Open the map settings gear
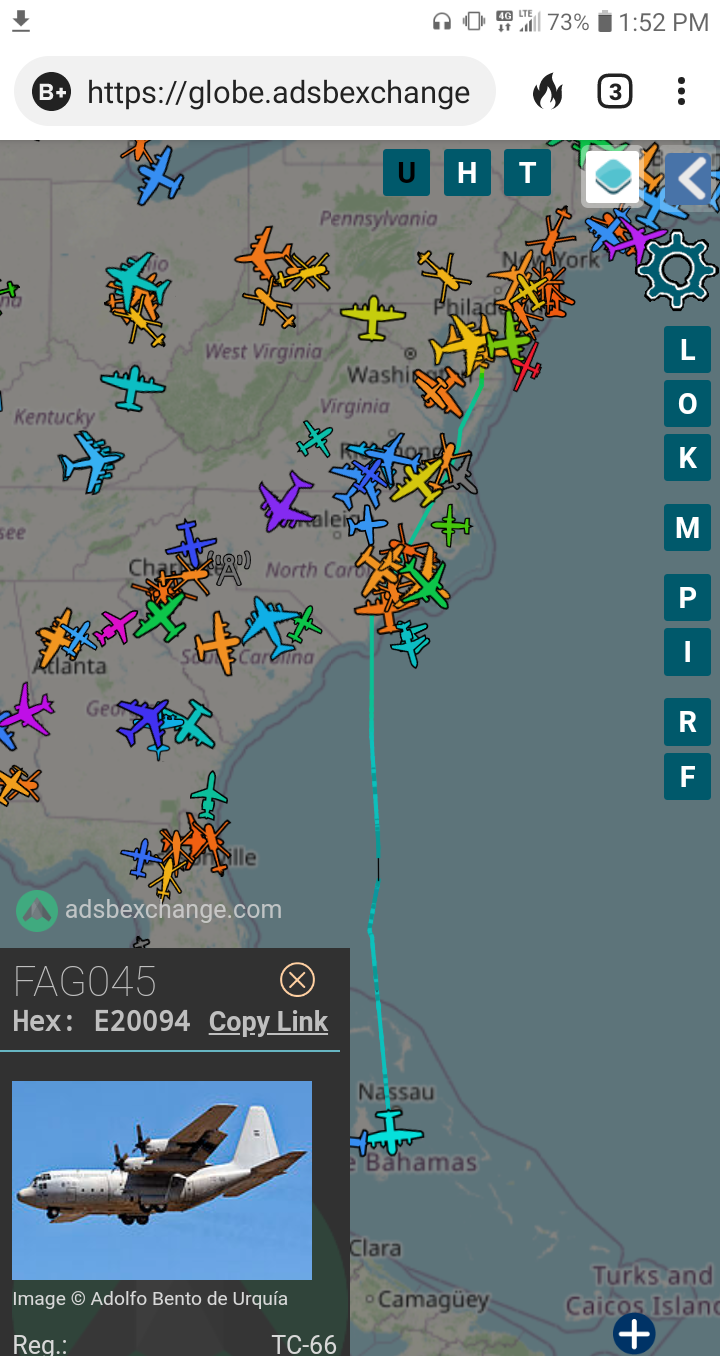Viewport: 720px width, 1356px height. pyautogui.click(x=677, y=268)
